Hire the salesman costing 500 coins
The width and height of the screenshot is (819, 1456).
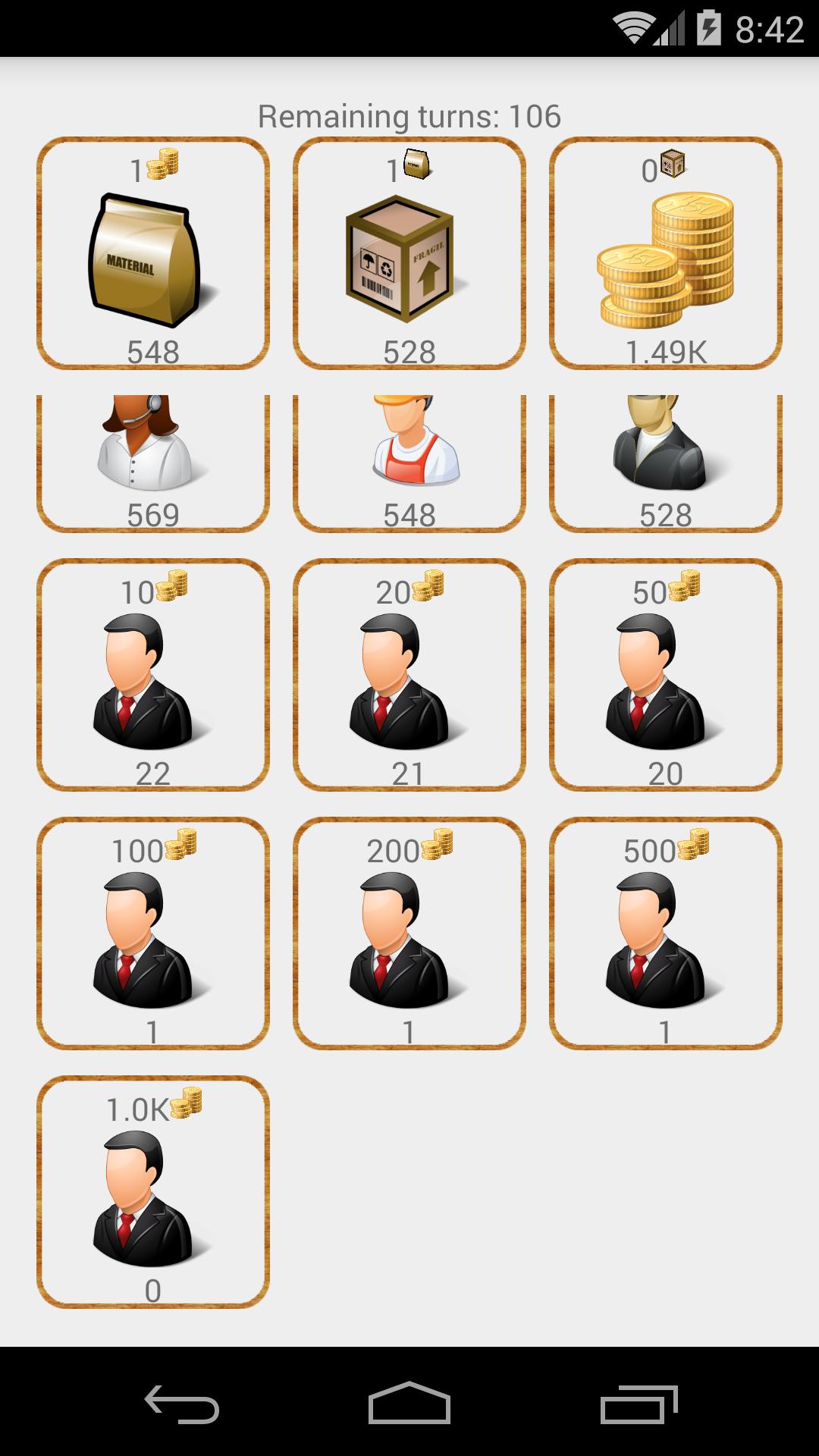tap(666, 933)
